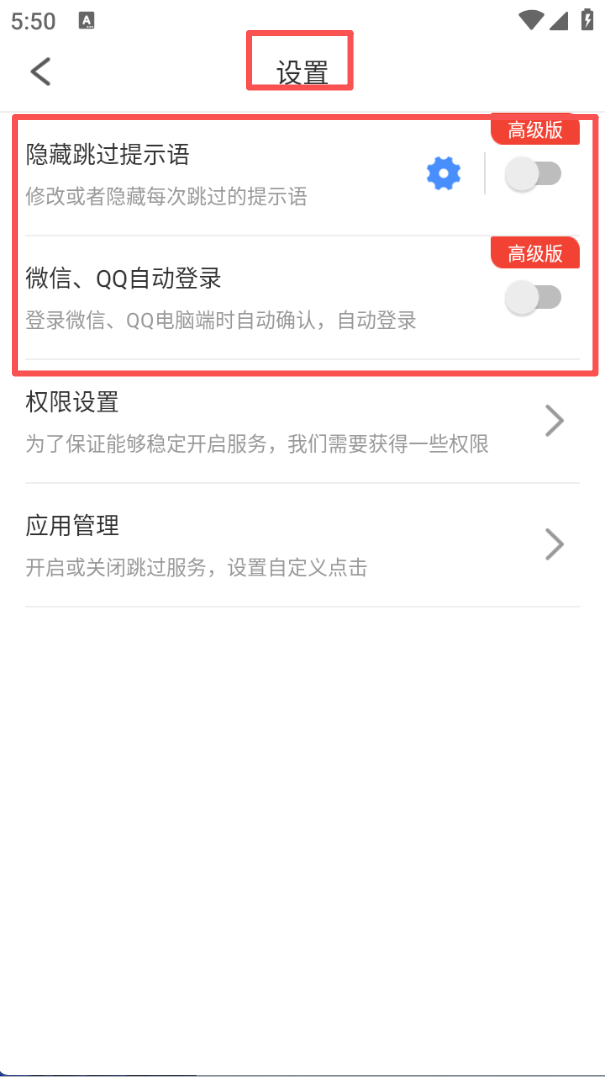Enable 微信、QQ自动登录 switch
605x1077 pixels.
tap(533, 298)
